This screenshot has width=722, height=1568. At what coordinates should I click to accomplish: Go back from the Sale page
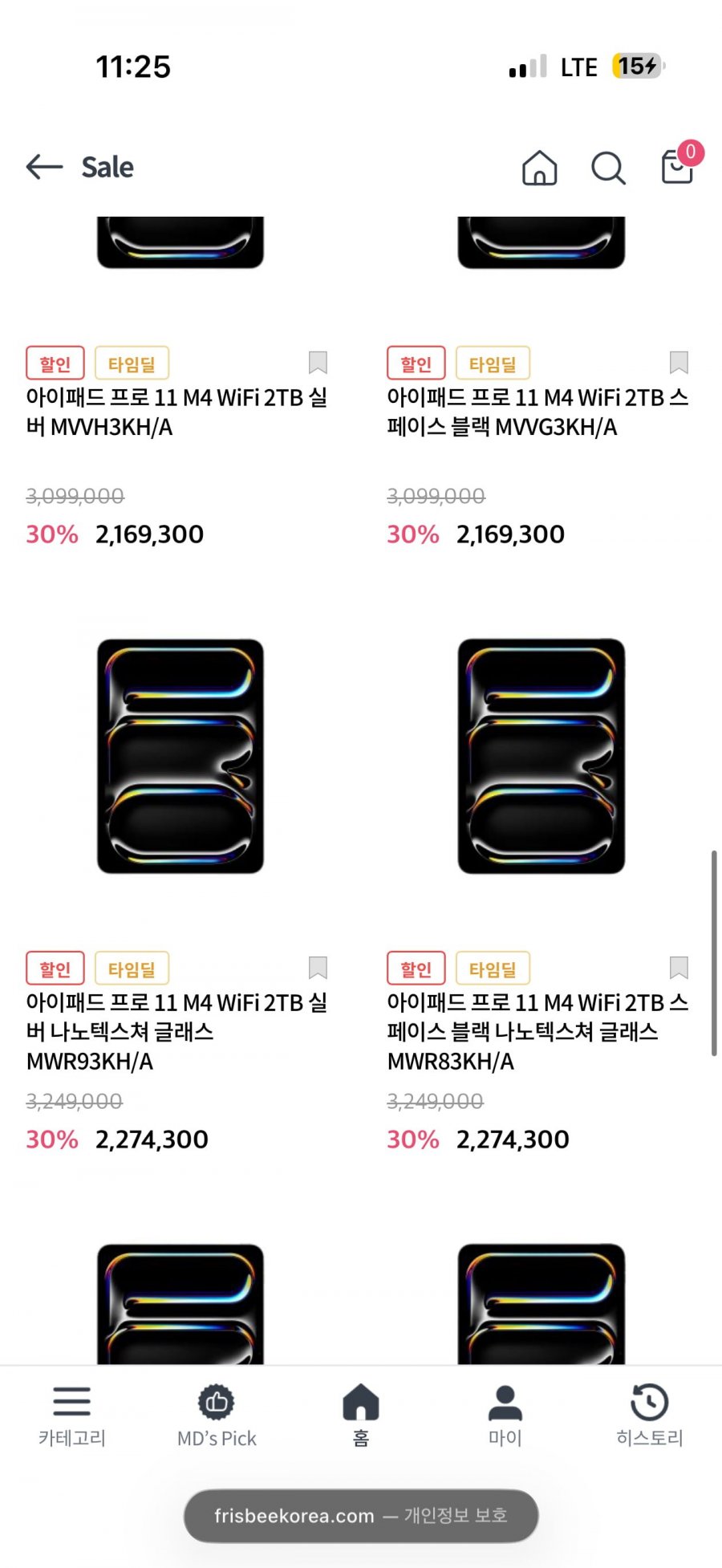[x=44, y=167]
